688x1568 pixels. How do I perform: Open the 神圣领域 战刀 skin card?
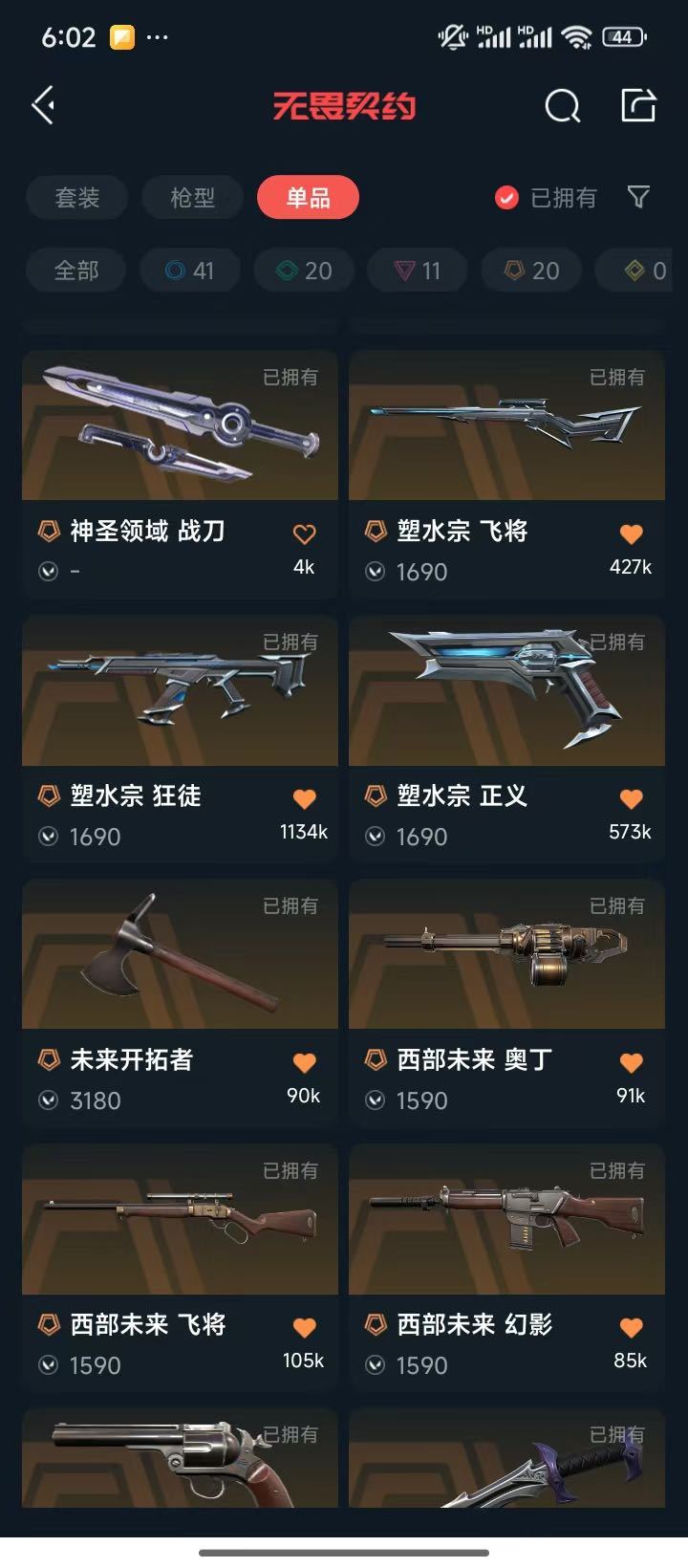tap(180, 474)
